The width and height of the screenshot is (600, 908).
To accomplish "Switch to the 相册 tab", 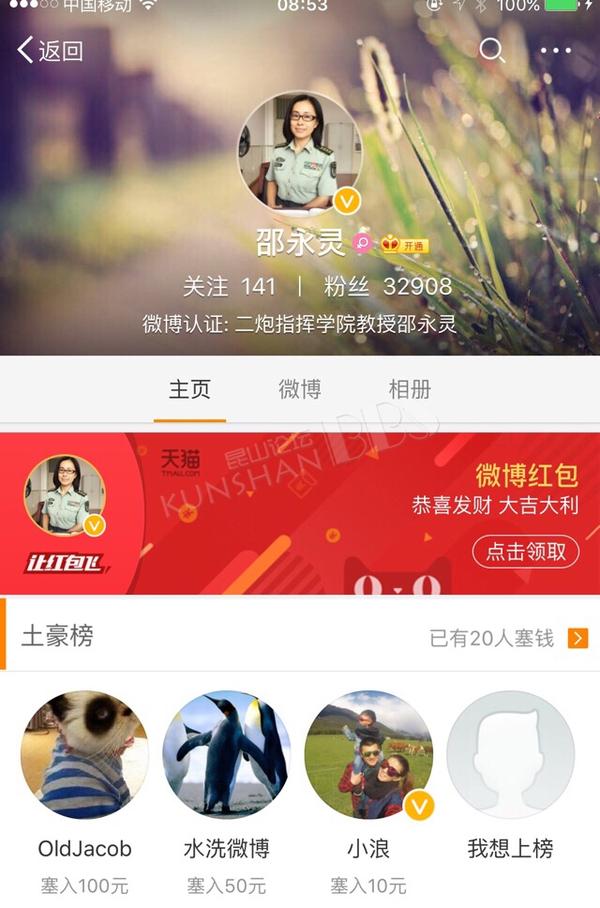I will click(x=410, y=389).
